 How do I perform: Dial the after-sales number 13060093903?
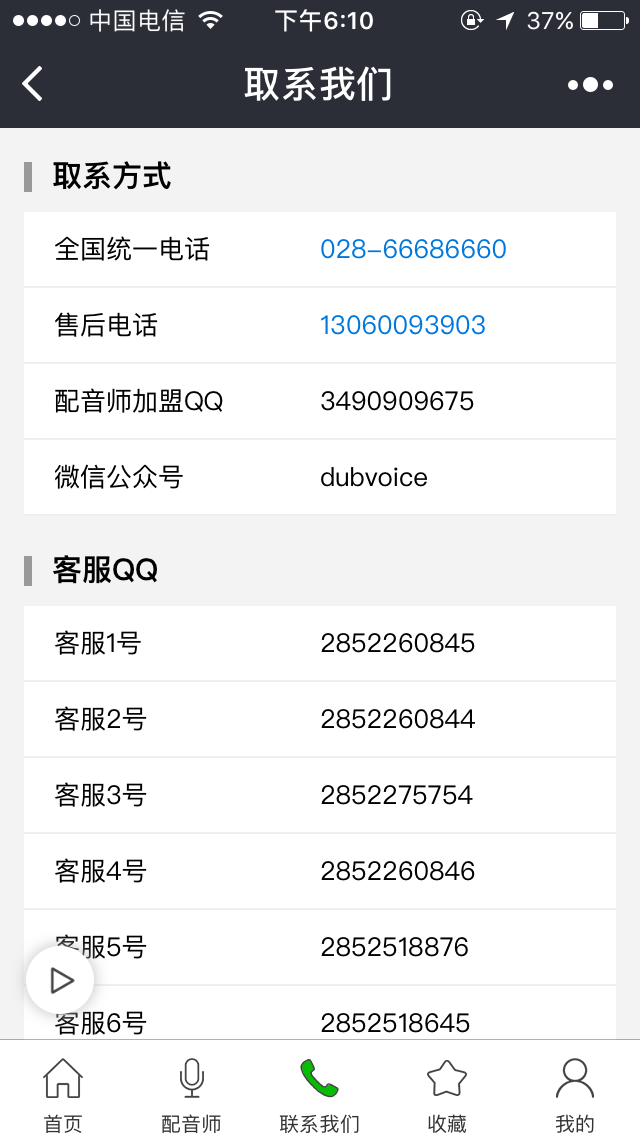pos(403,325)
